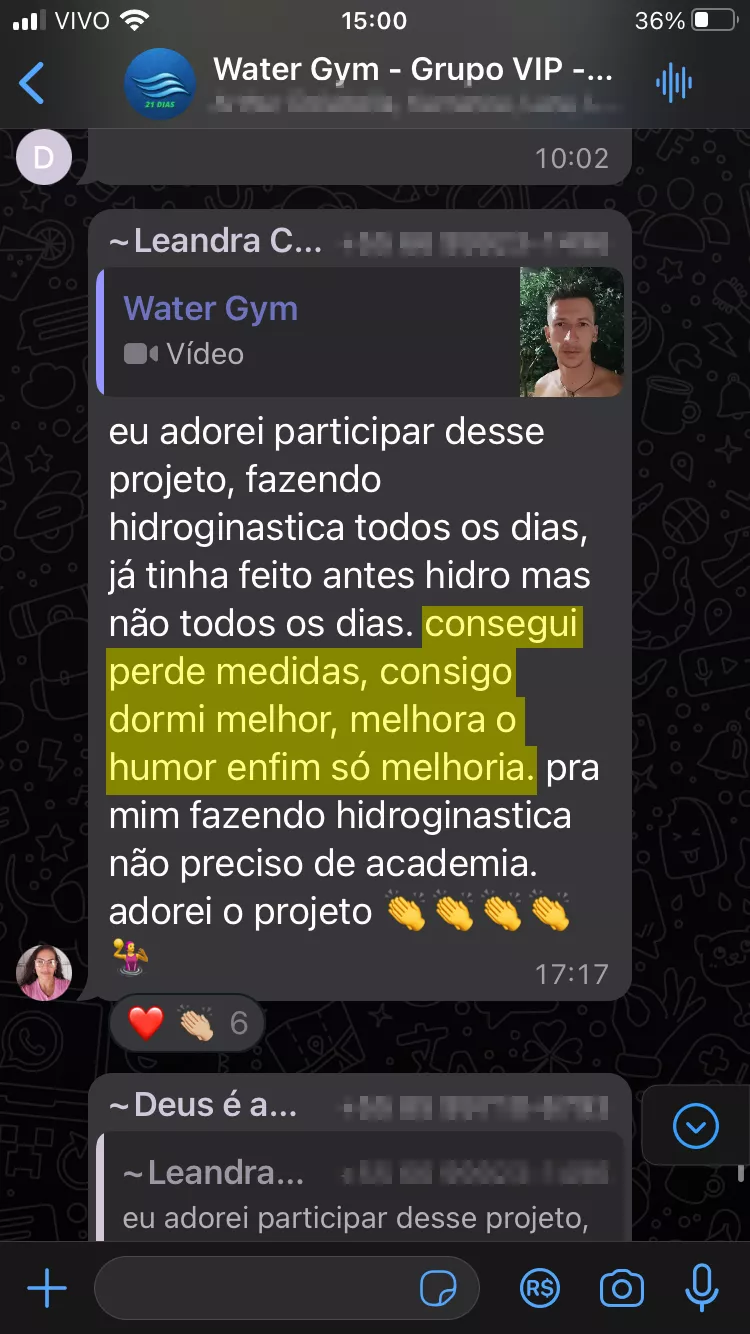750x1334 pixels.
Task: Open the R$ payment option
Action: point(540,1289)
